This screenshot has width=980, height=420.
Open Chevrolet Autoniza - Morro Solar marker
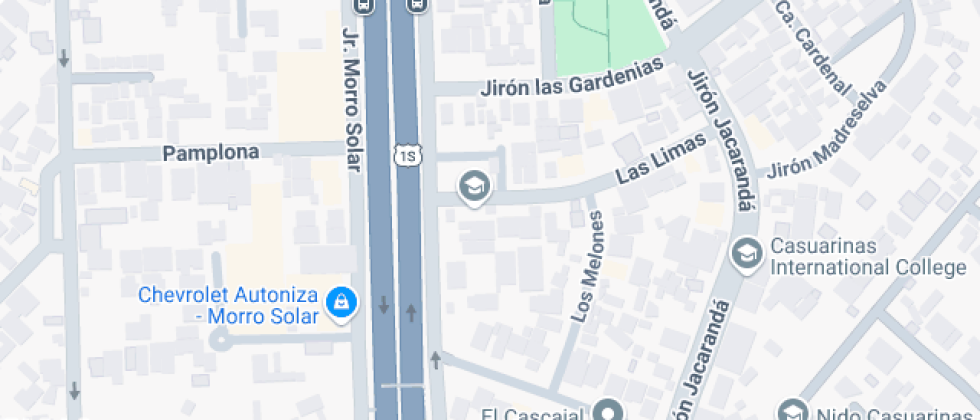pyautogui.click(x=342, y=303)
